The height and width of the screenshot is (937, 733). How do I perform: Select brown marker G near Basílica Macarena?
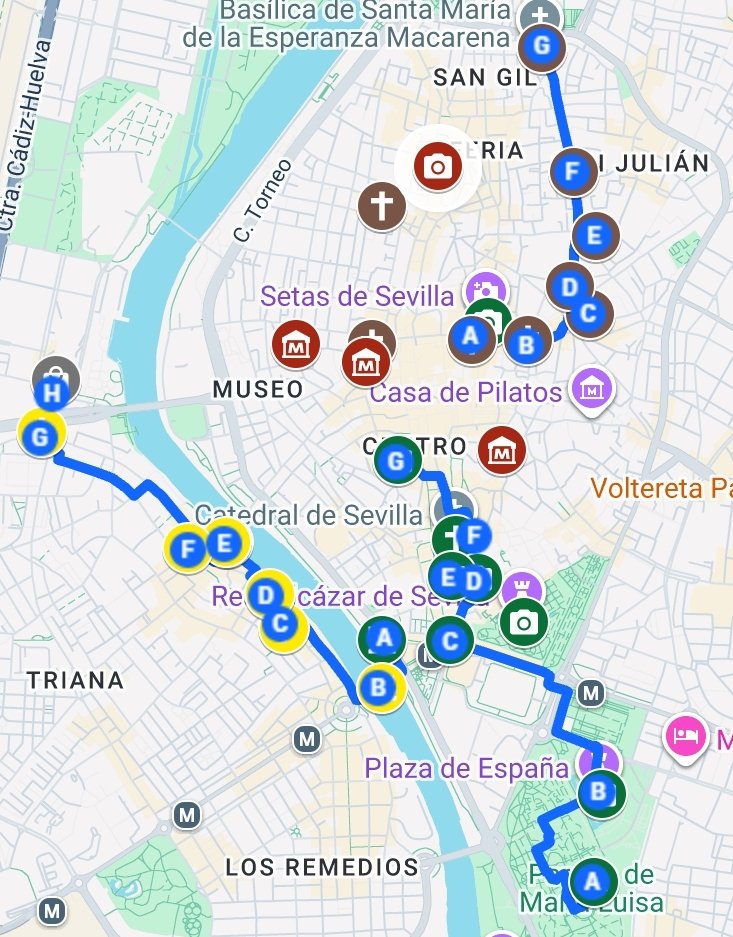[541, 46]
